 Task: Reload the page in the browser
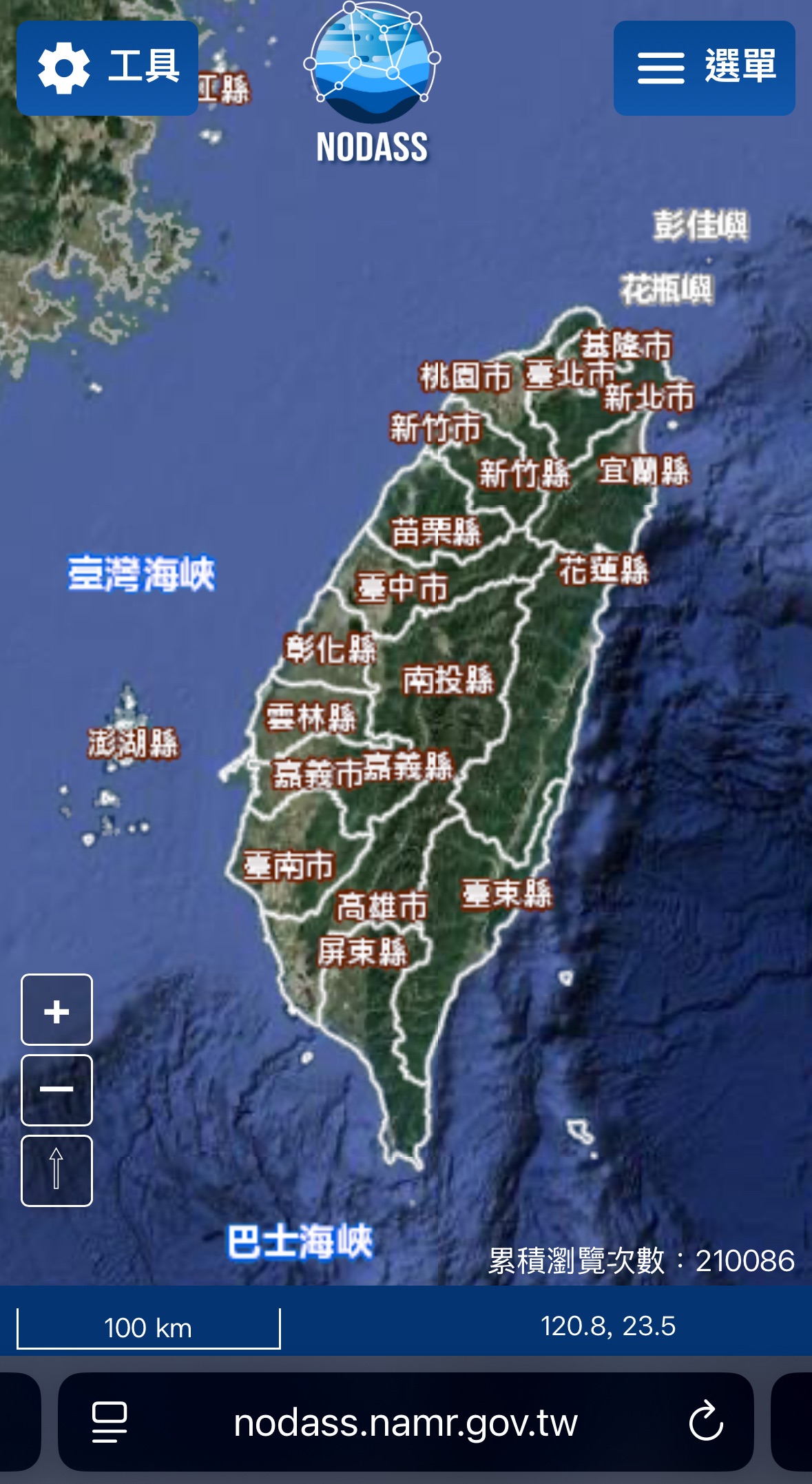tap(706, 1421)
